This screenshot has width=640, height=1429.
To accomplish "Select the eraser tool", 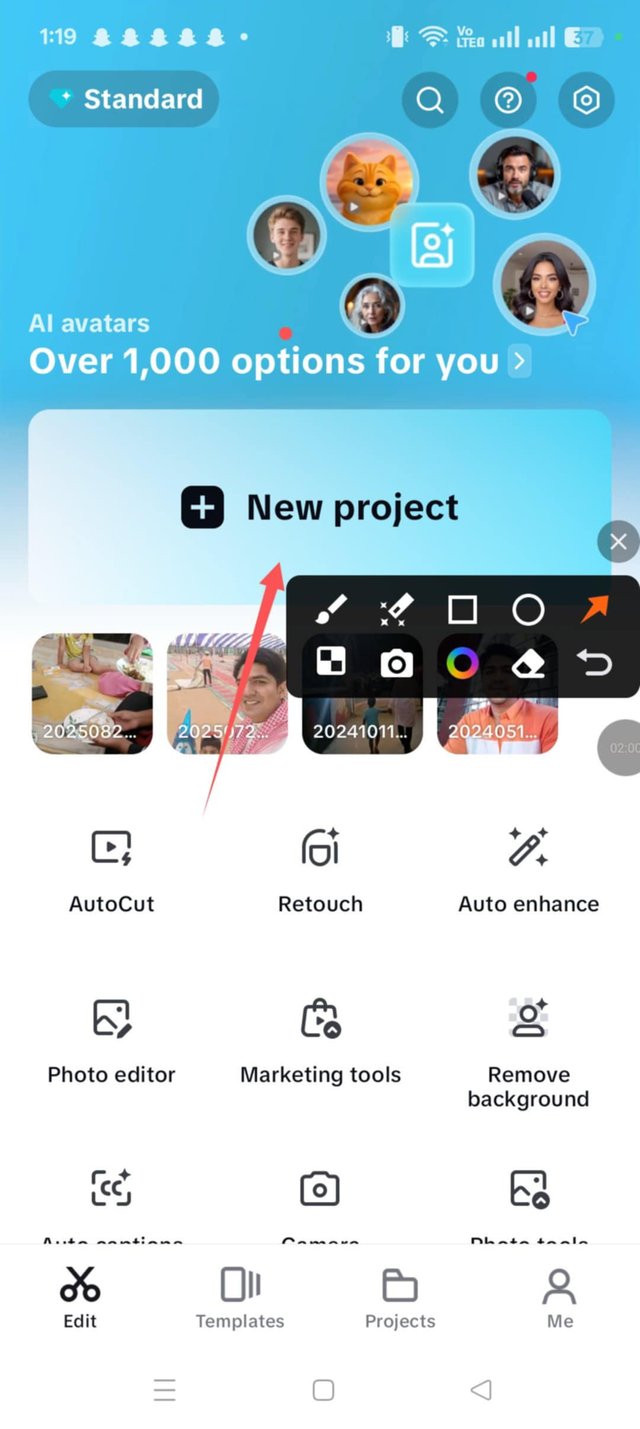I will [528, 663].
